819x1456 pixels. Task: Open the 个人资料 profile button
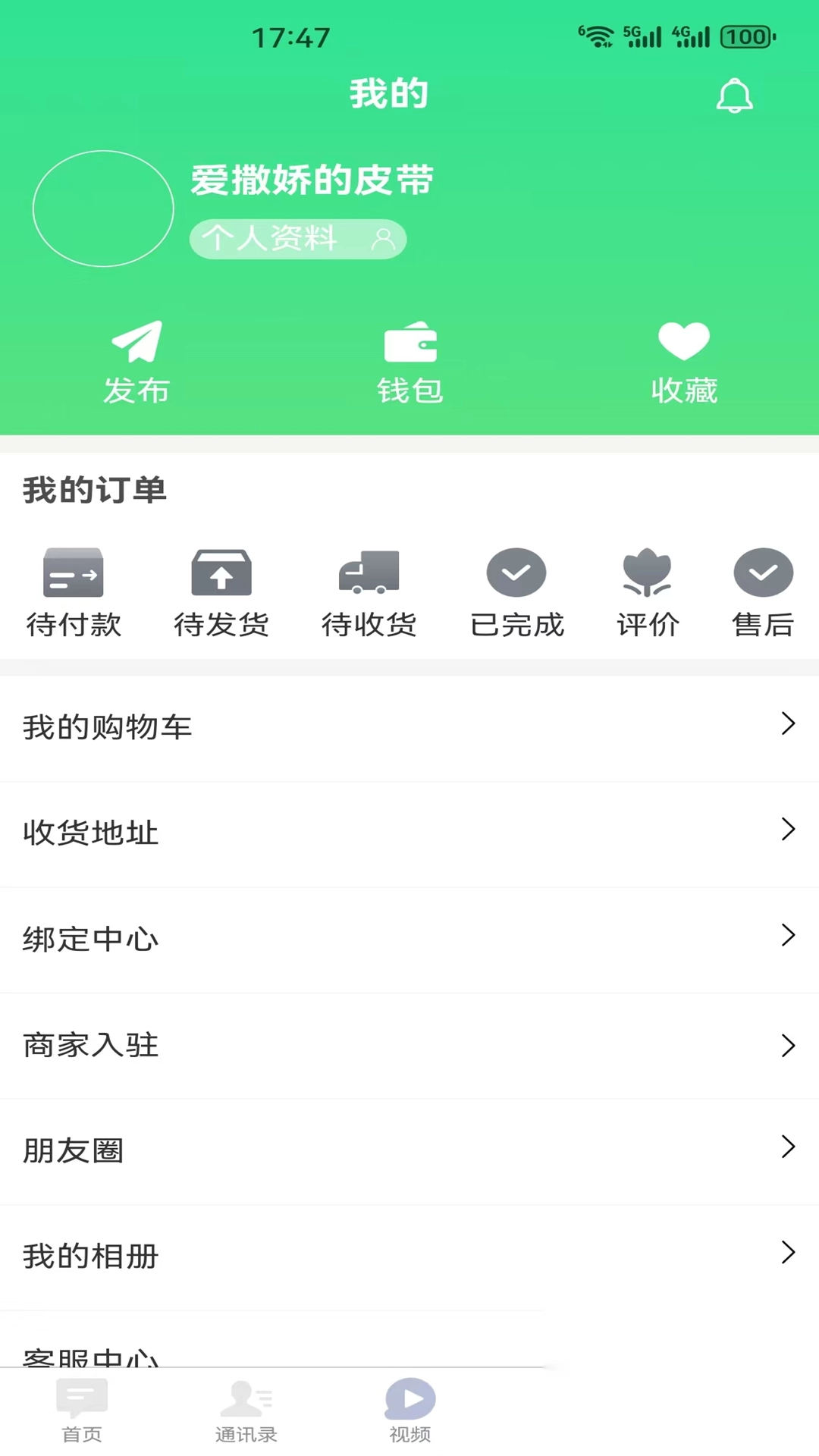[x=297, y=239]
